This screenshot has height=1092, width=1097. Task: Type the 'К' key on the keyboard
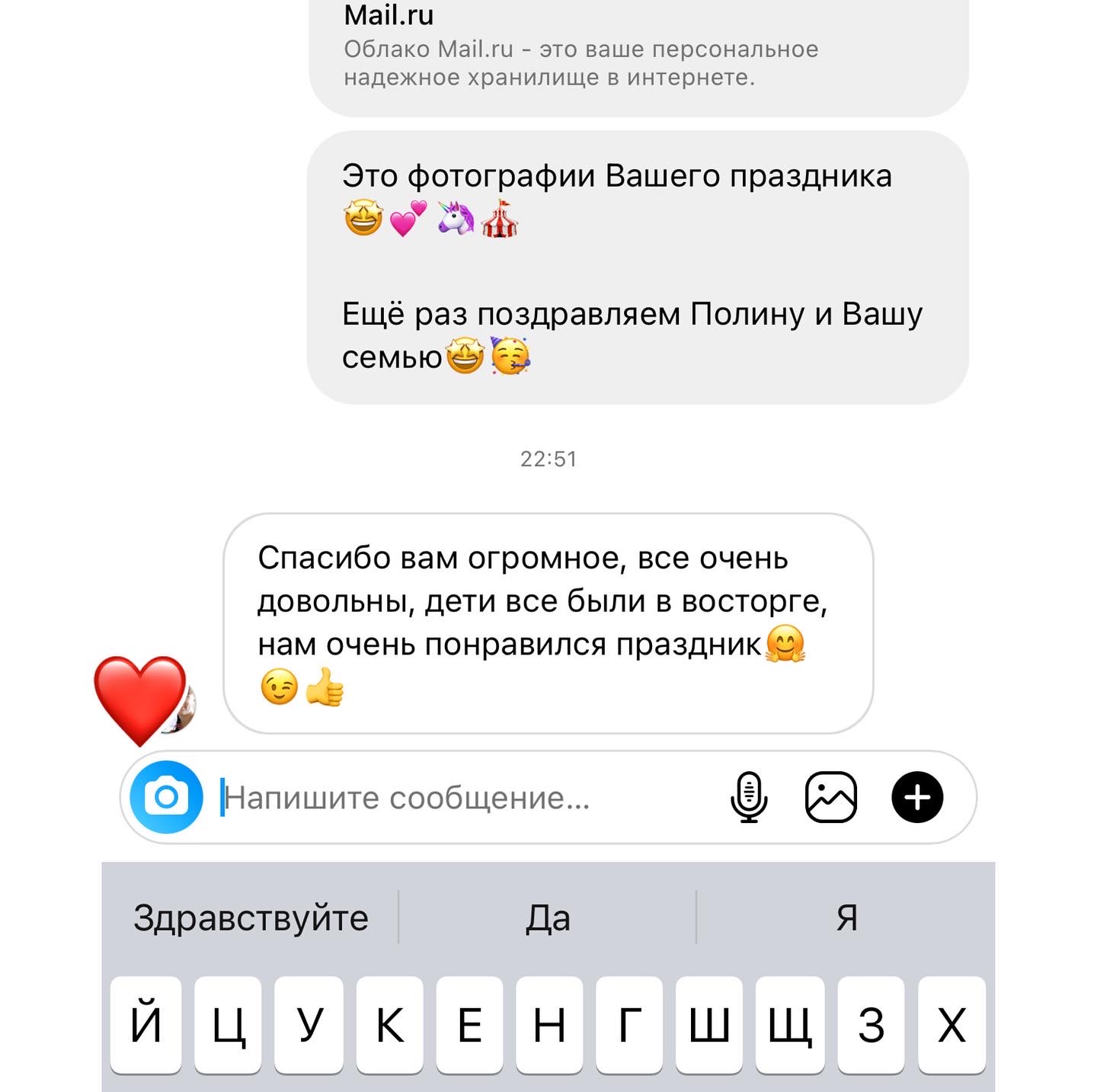point(390,1024)
